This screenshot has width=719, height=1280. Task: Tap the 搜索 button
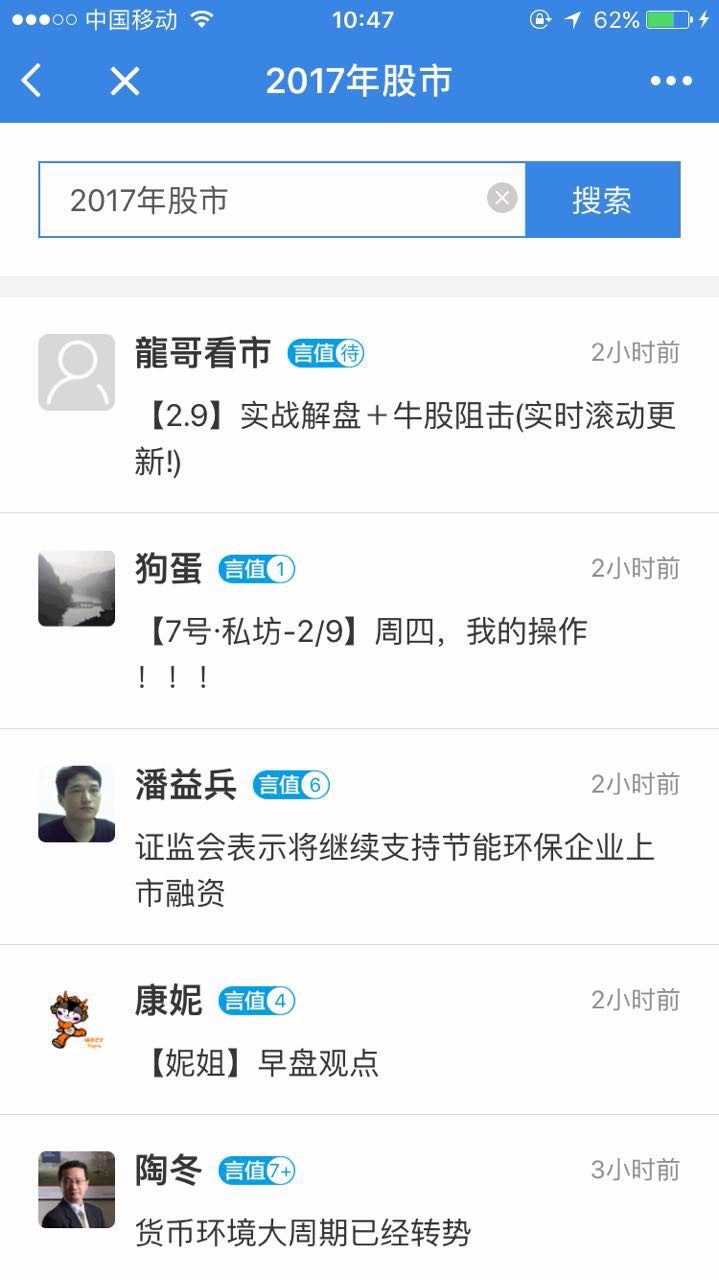(602, 200)
